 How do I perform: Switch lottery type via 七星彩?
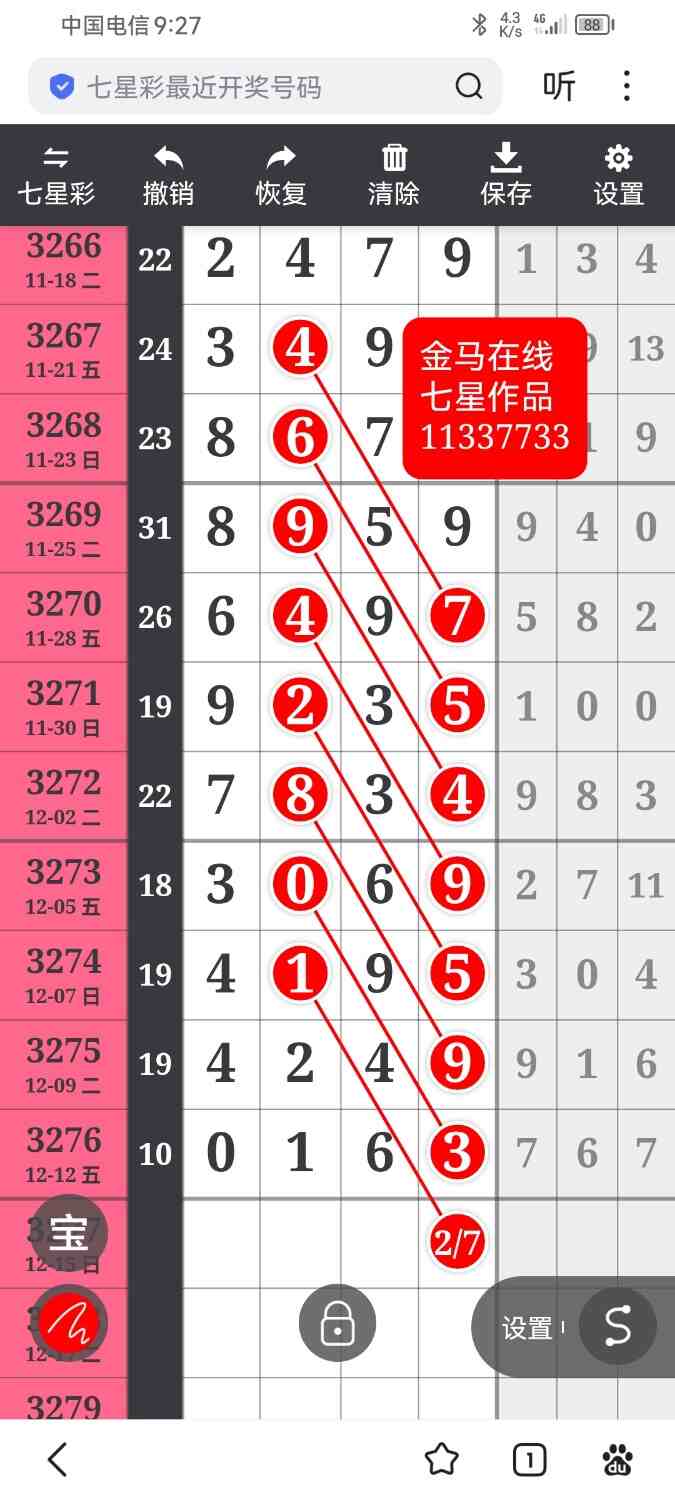(x=56, y=175)
